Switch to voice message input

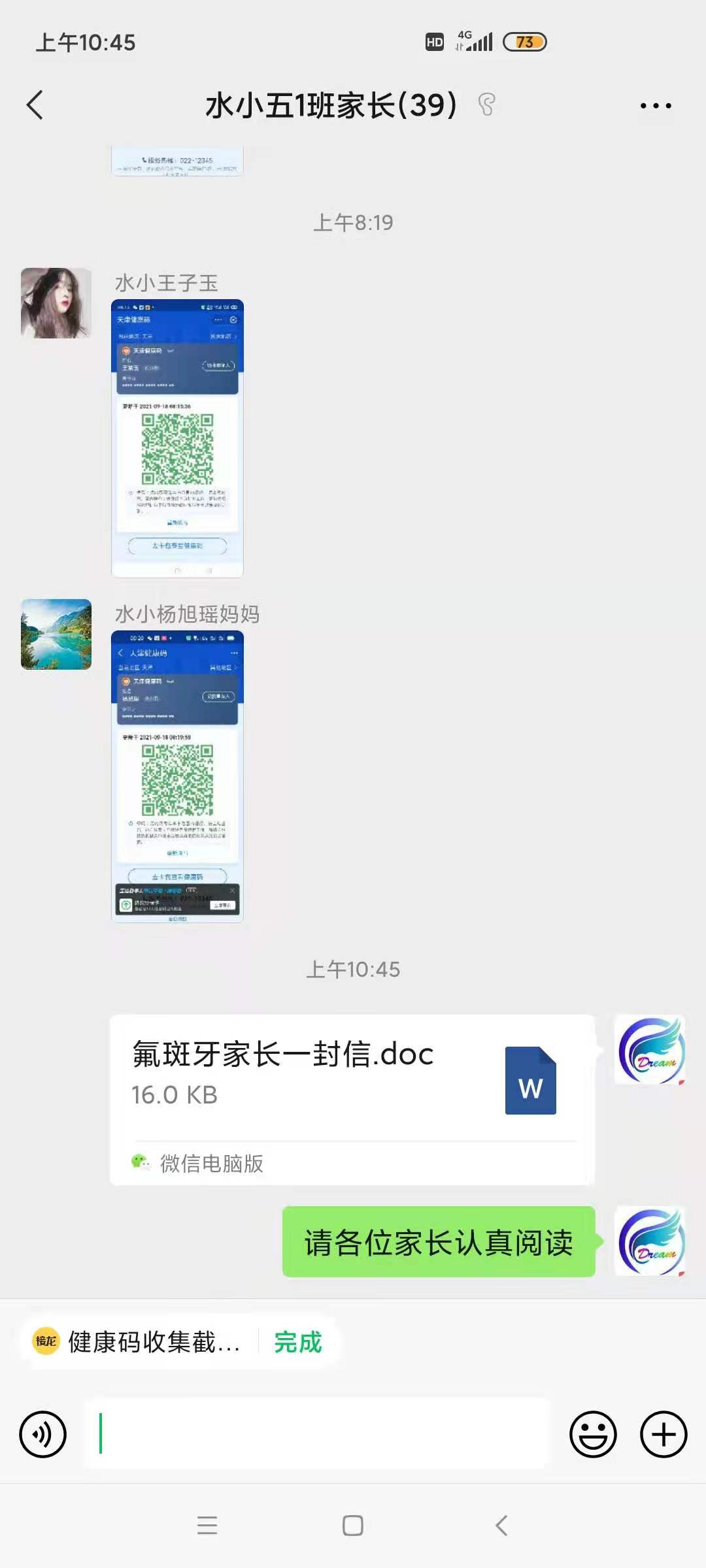coord(43,1435)
